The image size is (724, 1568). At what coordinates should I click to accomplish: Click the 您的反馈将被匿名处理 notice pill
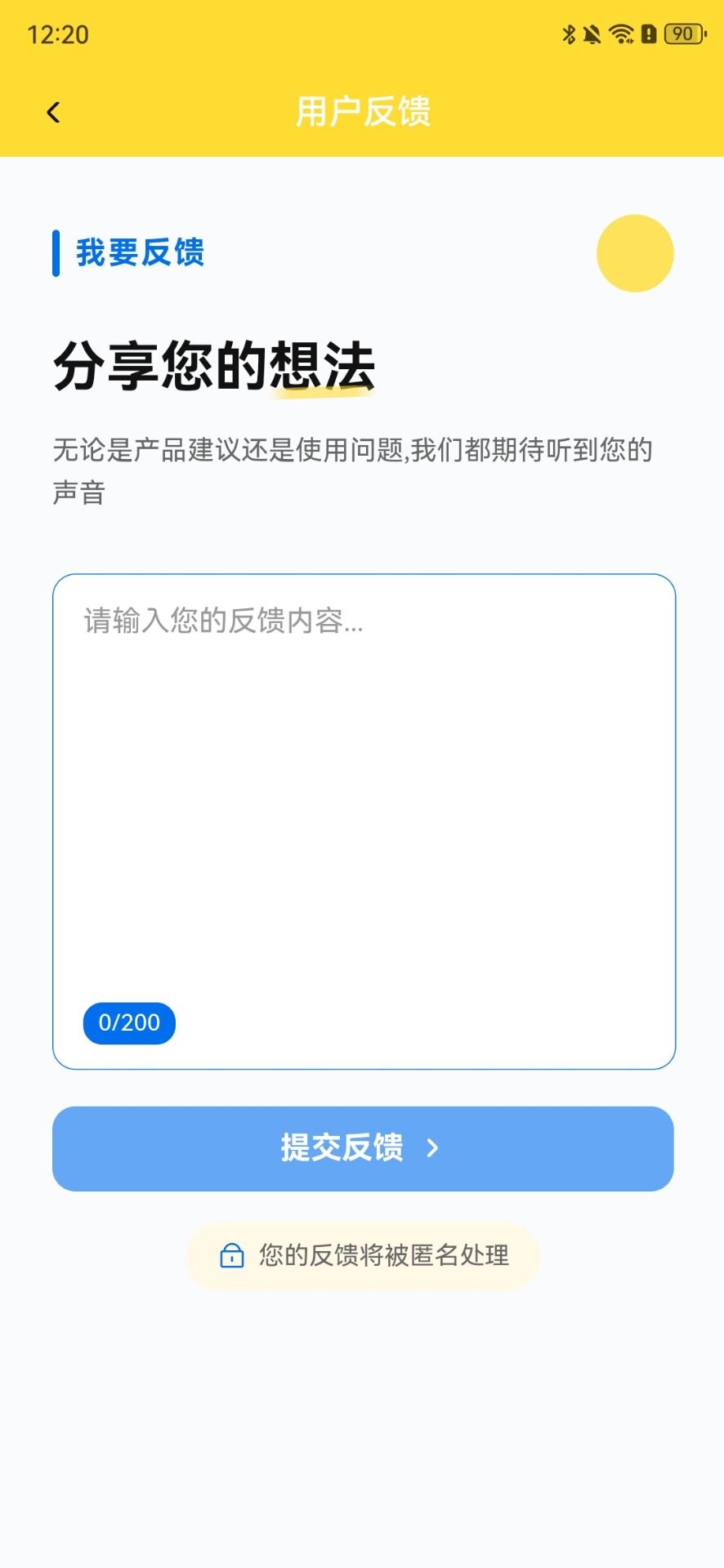[x=362, y=1257]
